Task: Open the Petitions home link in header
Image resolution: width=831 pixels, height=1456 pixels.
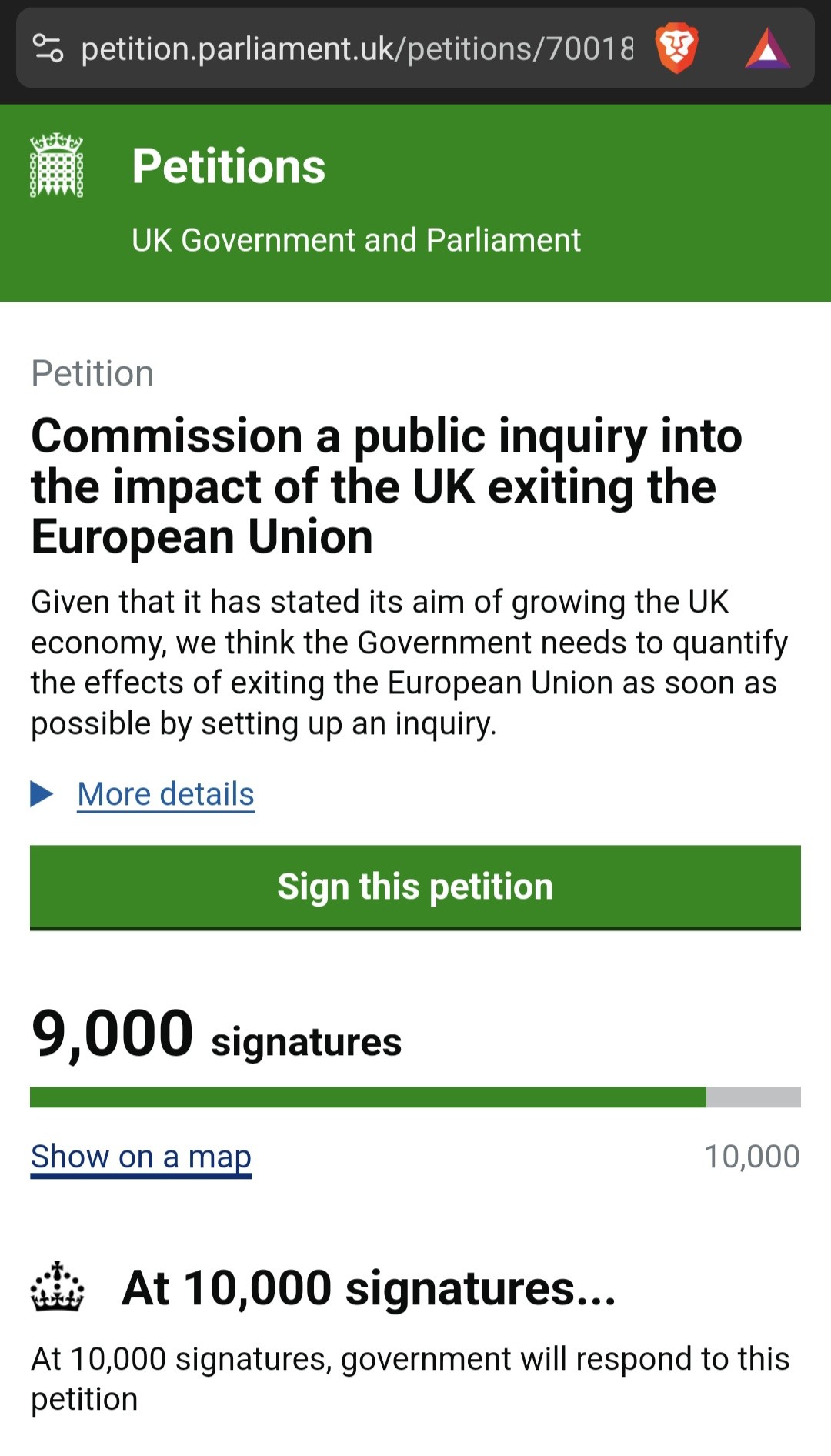Action: click(229, 166)
